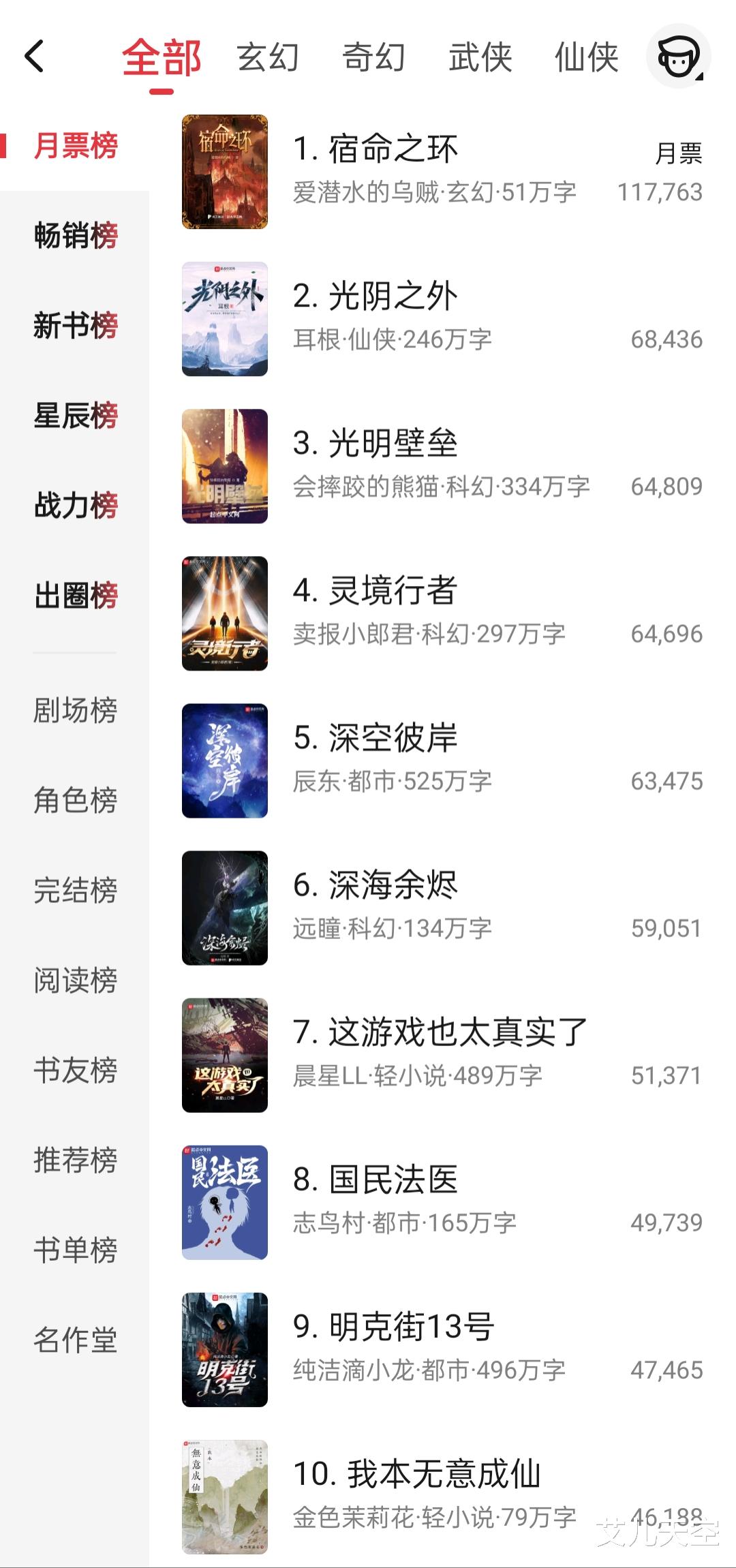The width and height of the screenshot is (736, 1568).
Task: Select the 武侠 category tab
Action: 480,57
